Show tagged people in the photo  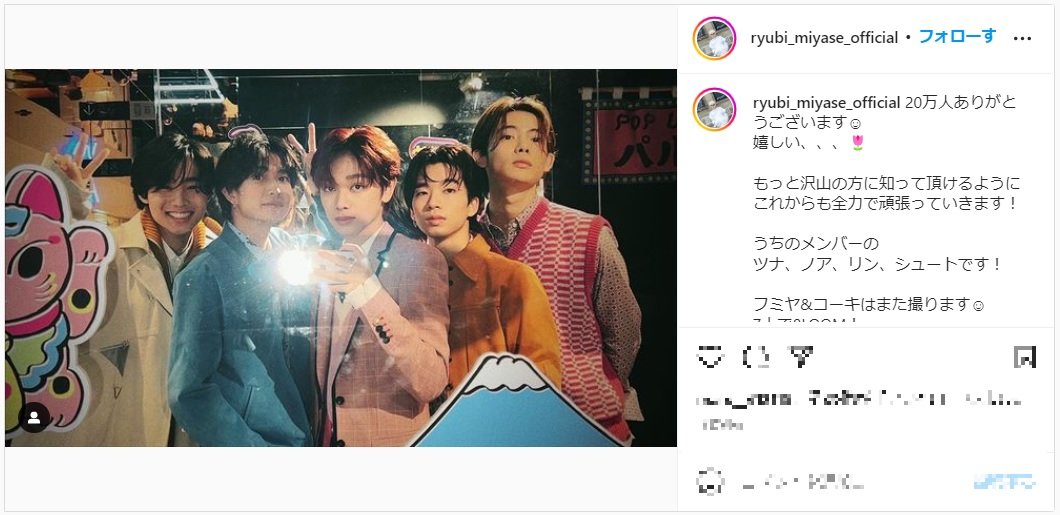pos(34,417)
